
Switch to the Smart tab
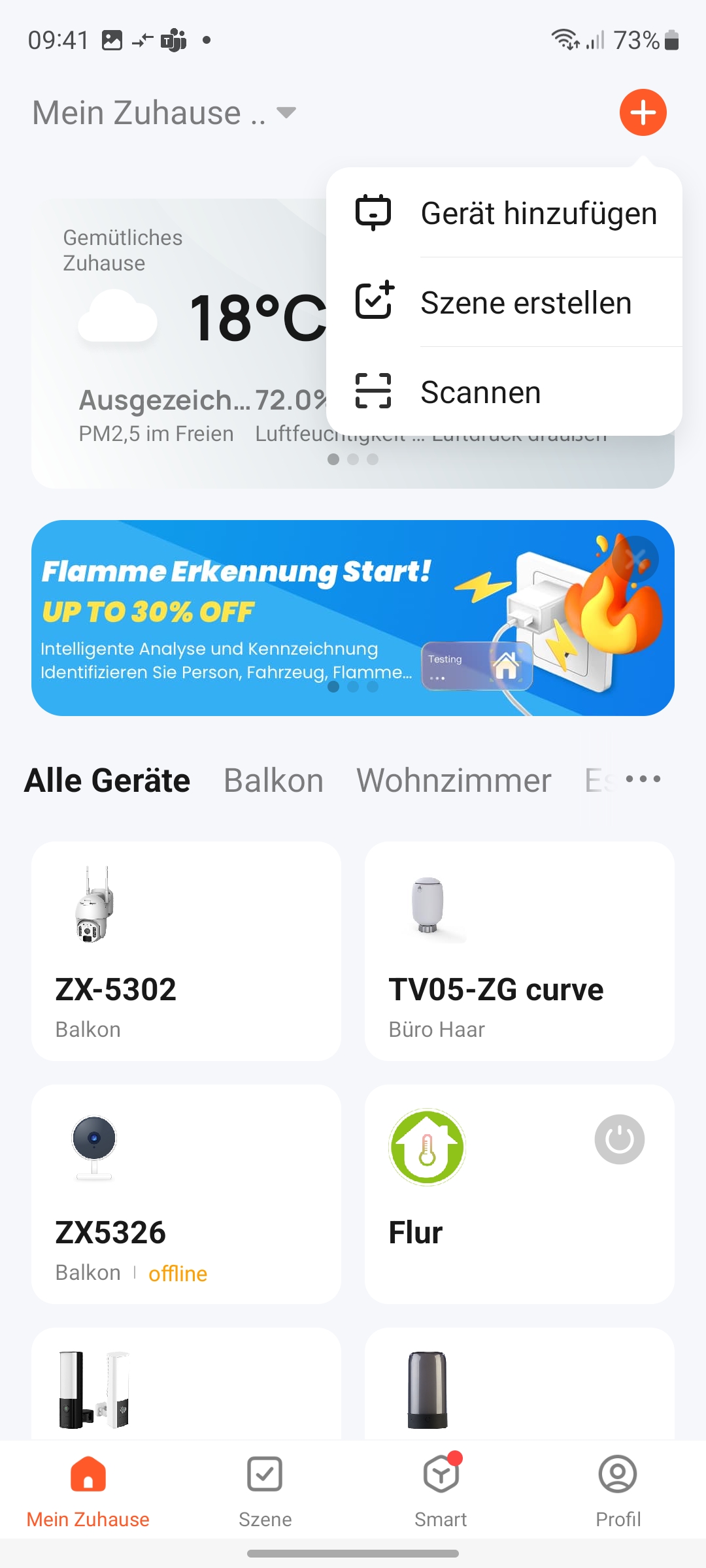coord(441,1491)
